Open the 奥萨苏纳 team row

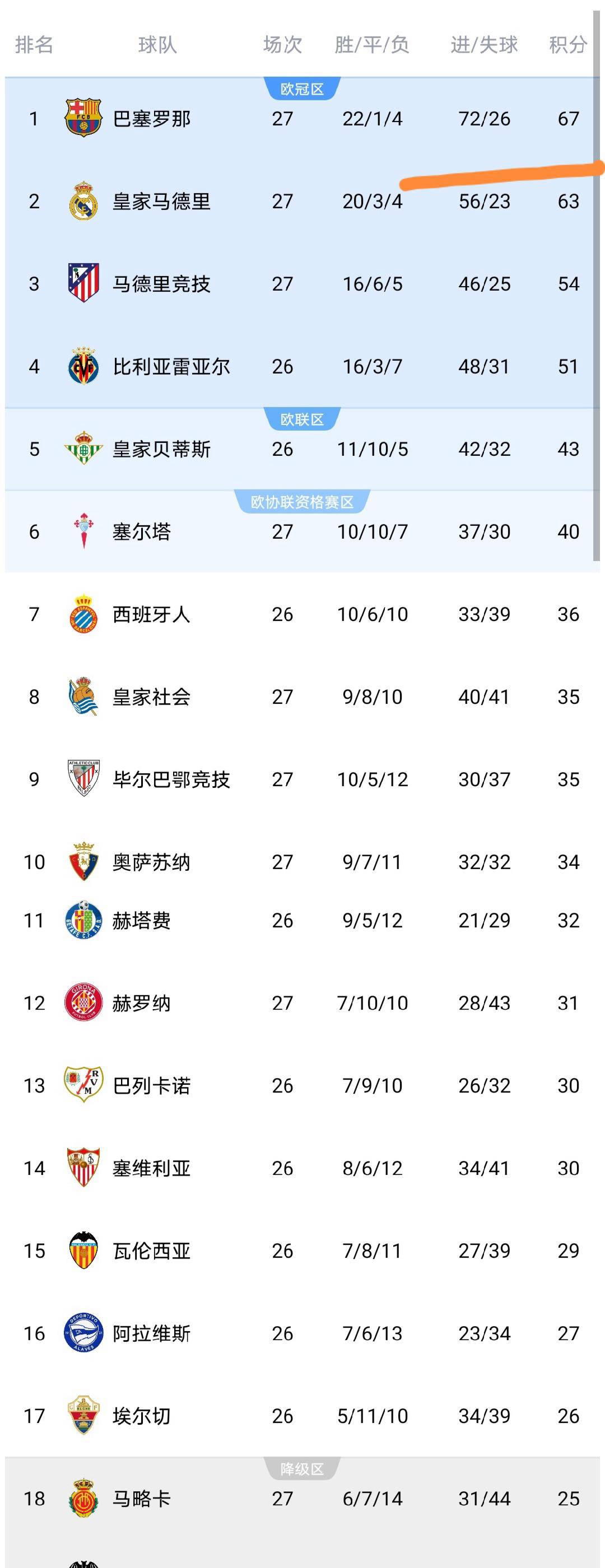(x=152, y=862)
